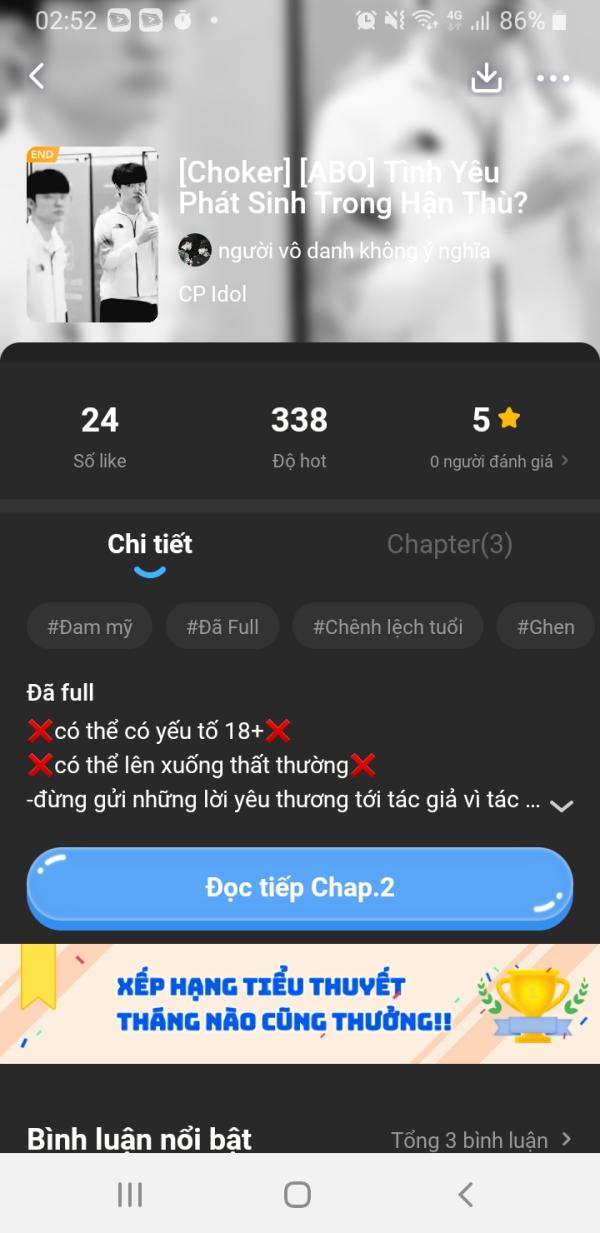The height and width of the screenshot is (1233, 600).
Task: View the 0 người đánh giá ratings
Action: click(498, 461)
